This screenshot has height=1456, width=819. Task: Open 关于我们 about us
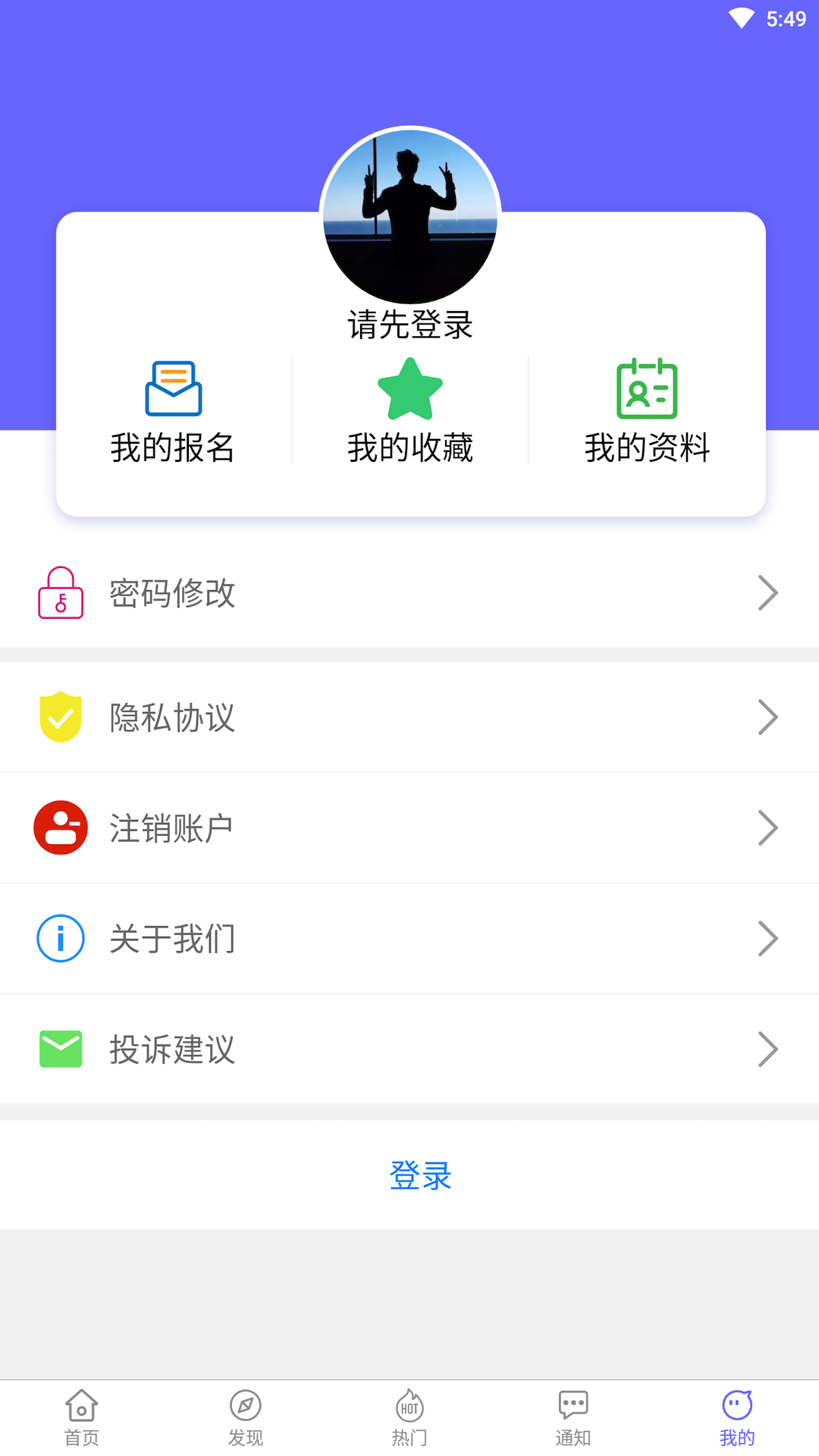[409, 939]
